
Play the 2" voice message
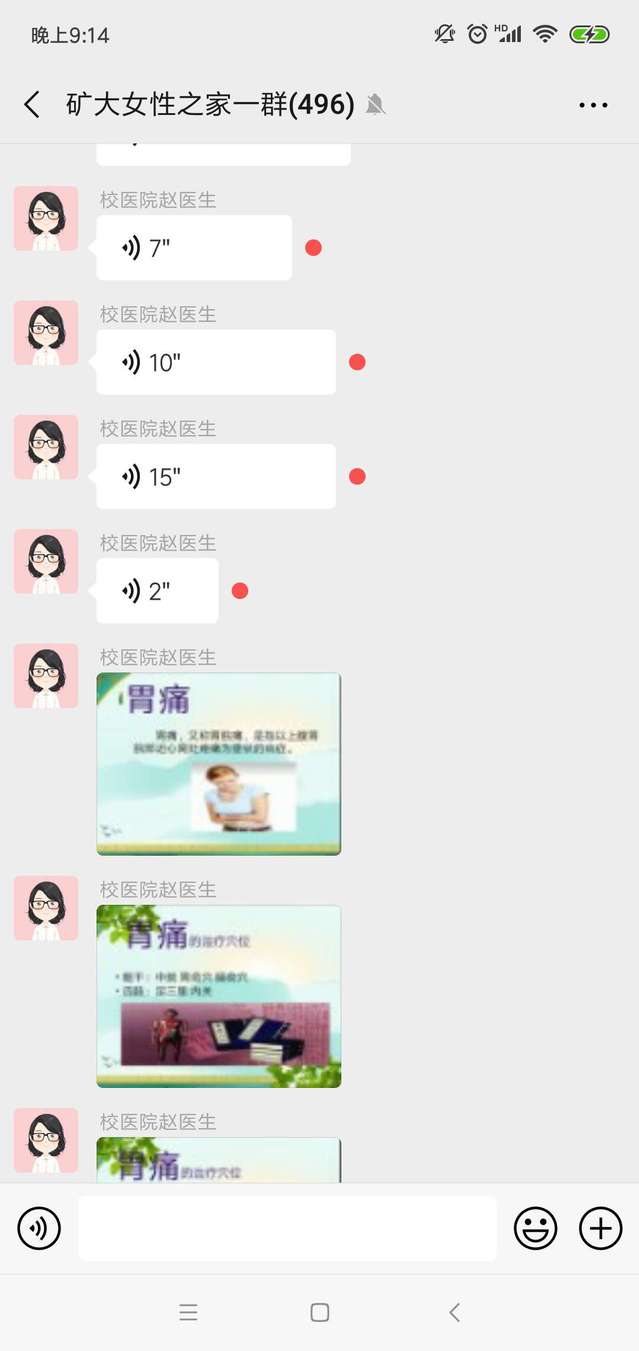[158, 591]
